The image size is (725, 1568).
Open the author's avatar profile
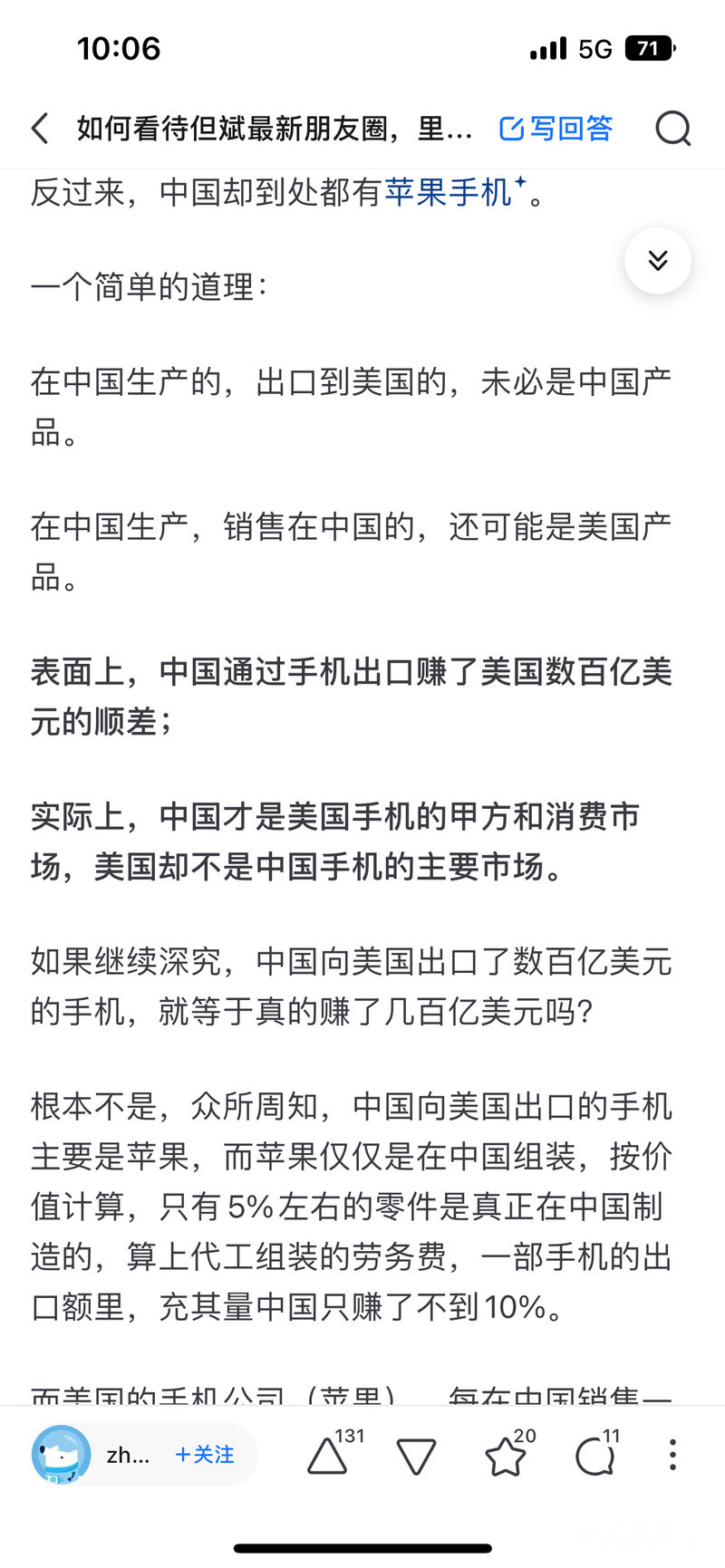point(61,1455)
